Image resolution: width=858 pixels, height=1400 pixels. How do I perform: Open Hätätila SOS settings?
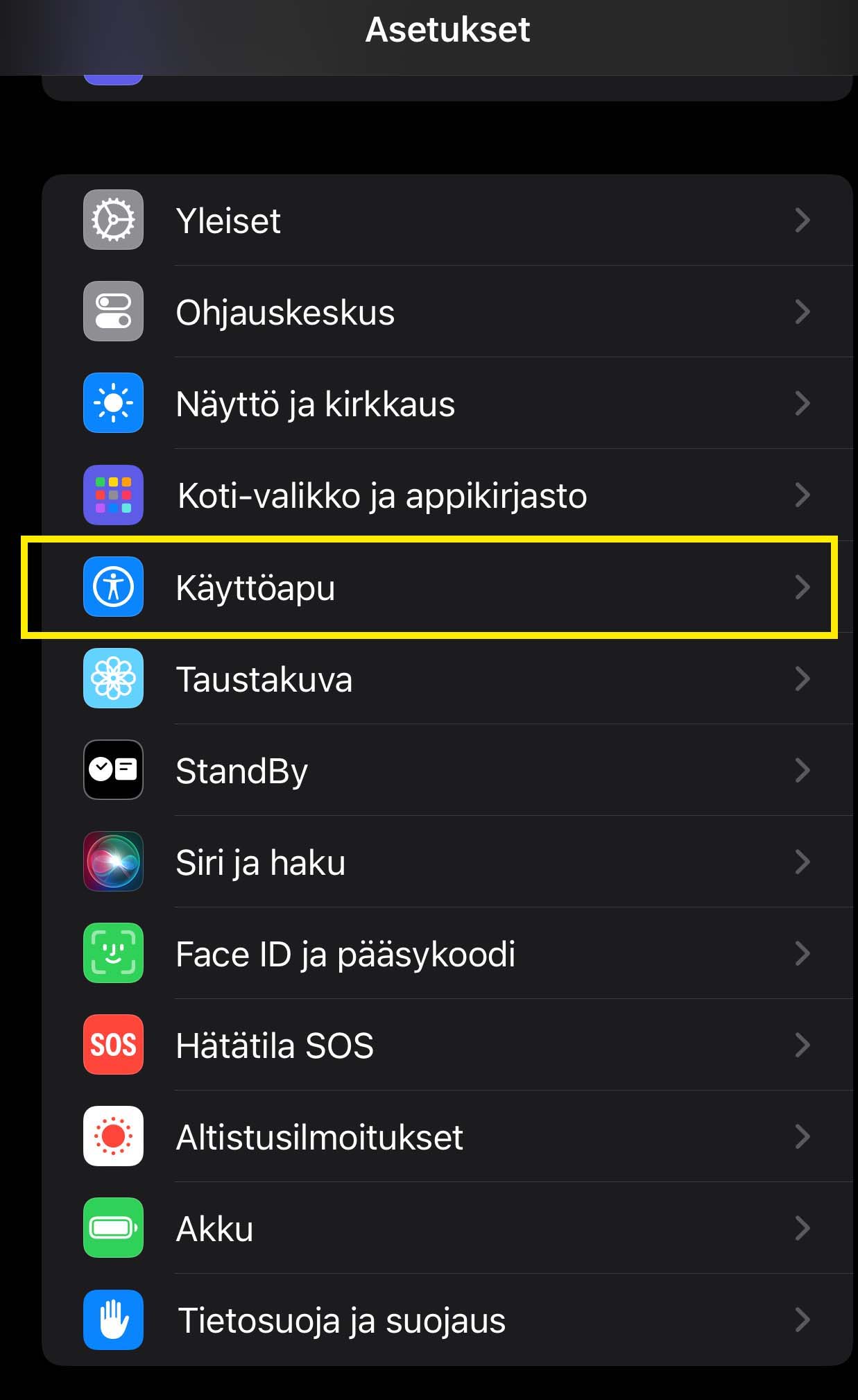444,1045
